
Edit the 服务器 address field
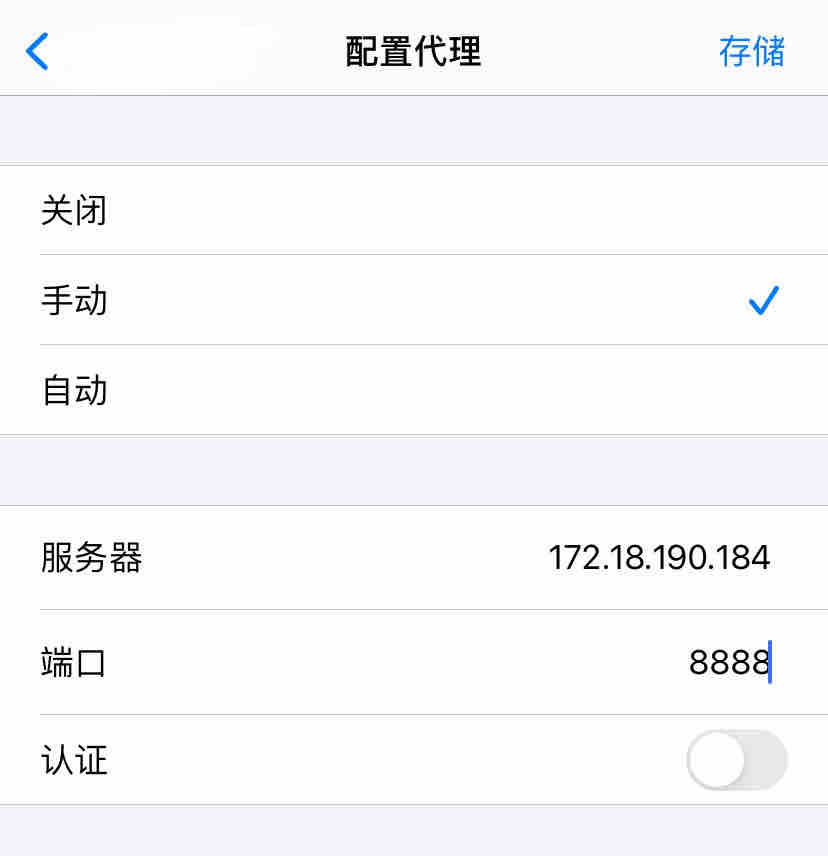click(659, 558)
